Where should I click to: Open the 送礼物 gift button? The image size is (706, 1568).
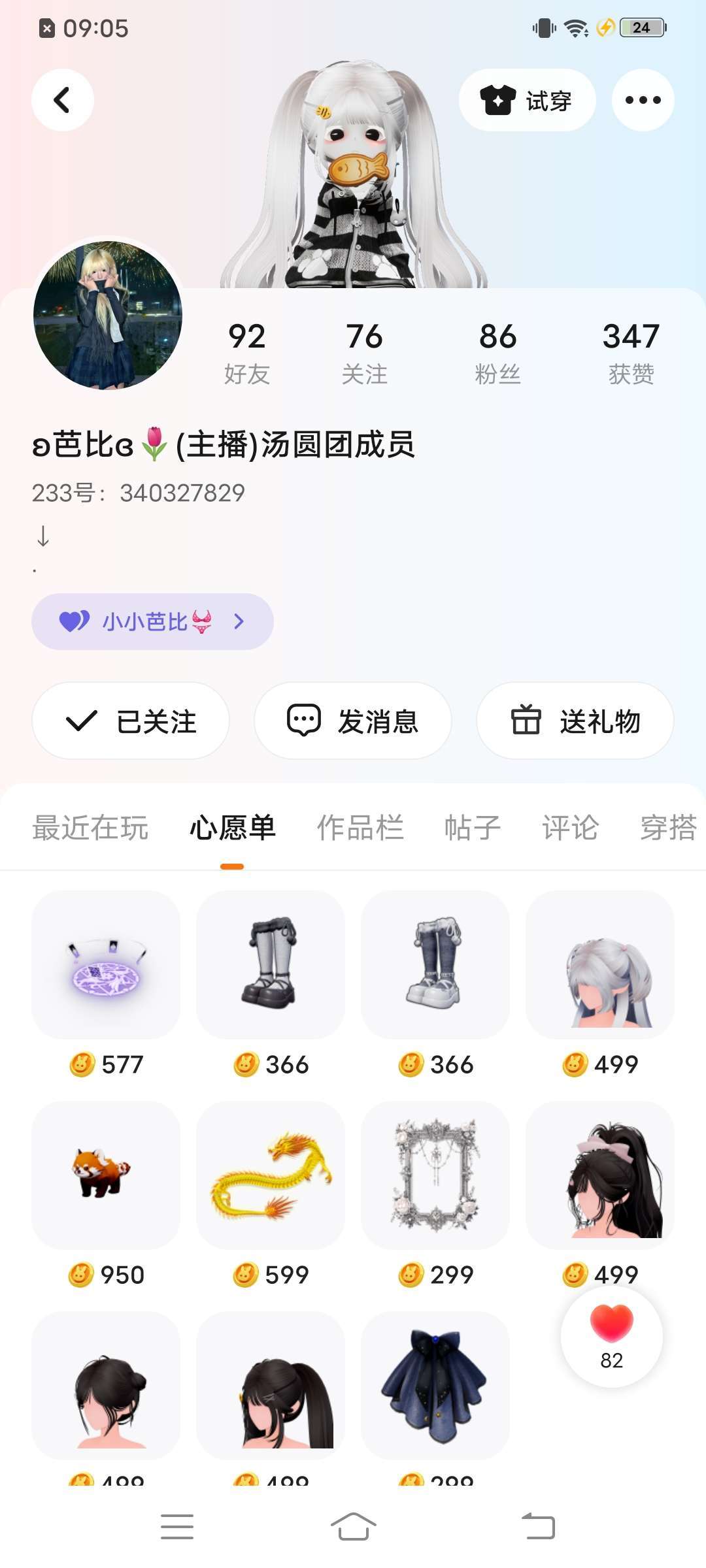click(575, 721)
